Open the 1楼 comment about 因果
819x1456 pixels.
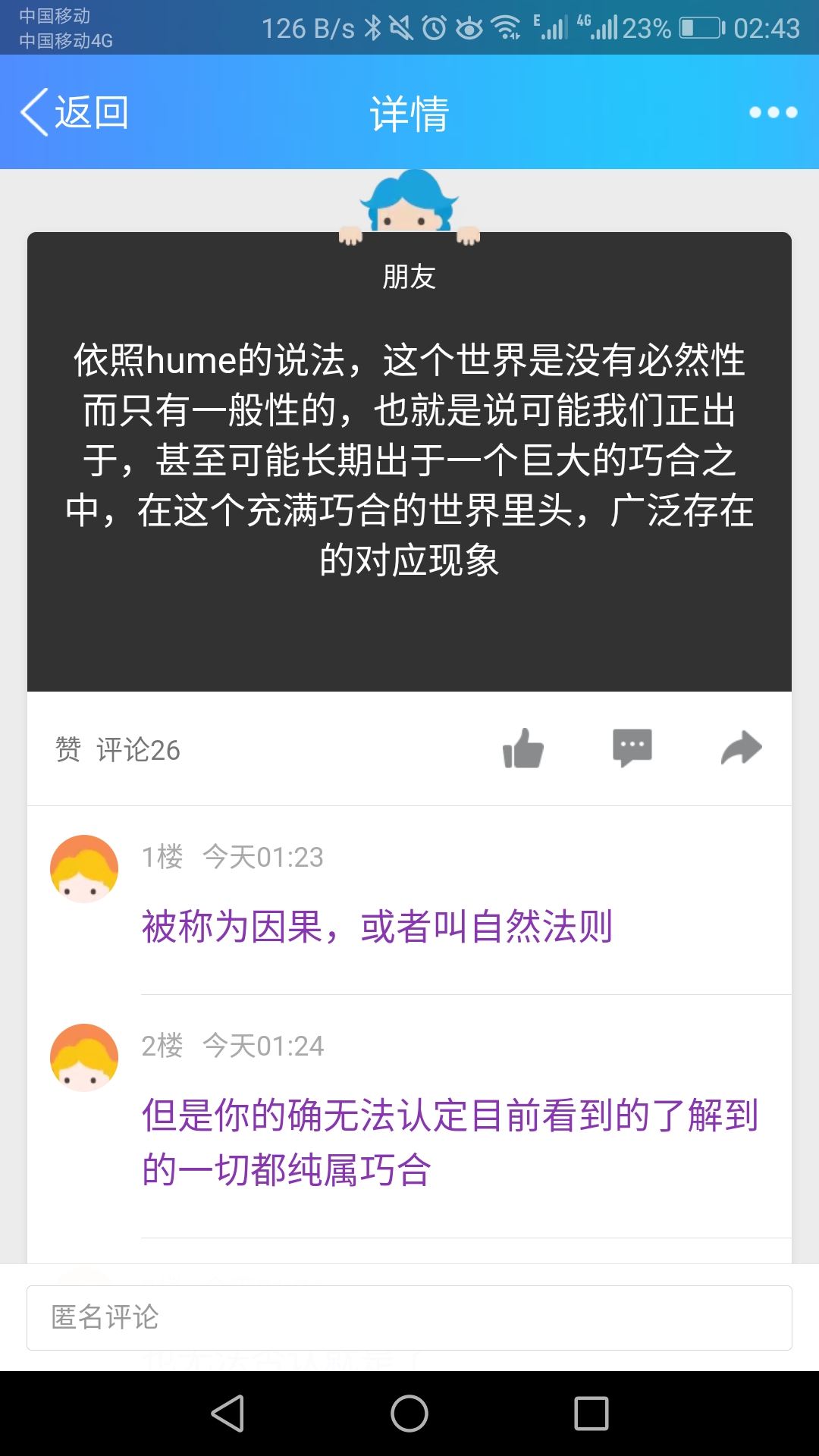point(377,927)
